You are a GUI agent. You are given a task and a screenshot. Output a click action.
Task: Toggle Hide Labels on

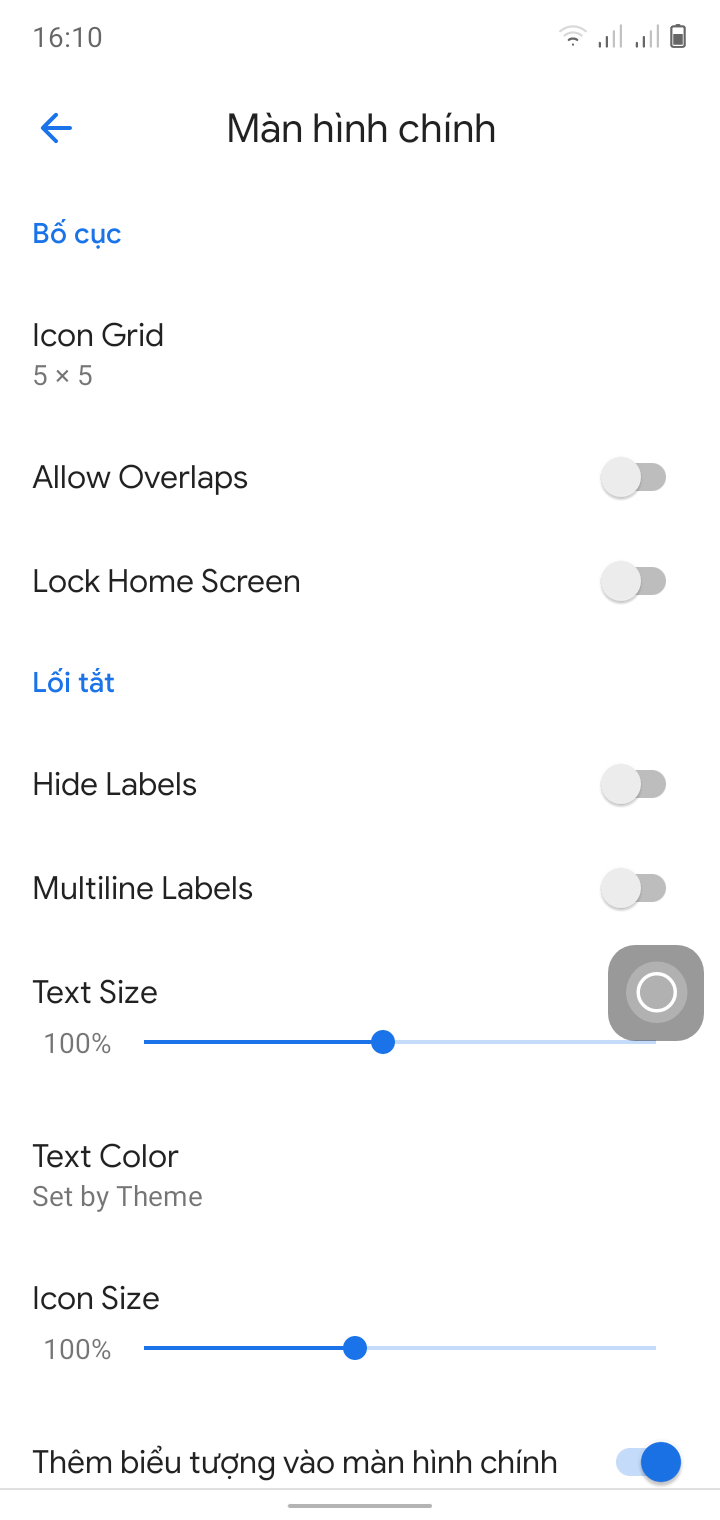[x=633, y=785]
